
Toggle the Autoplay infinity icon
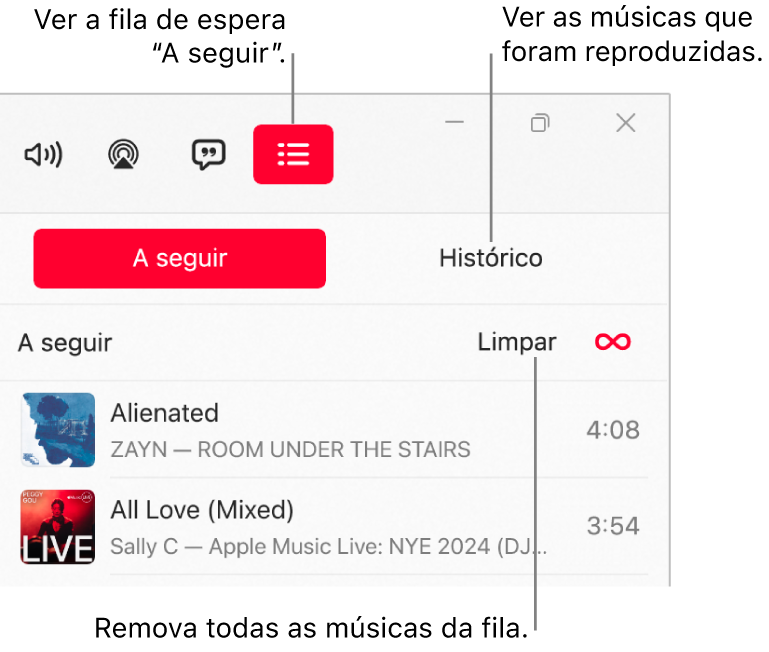[612, 342]
